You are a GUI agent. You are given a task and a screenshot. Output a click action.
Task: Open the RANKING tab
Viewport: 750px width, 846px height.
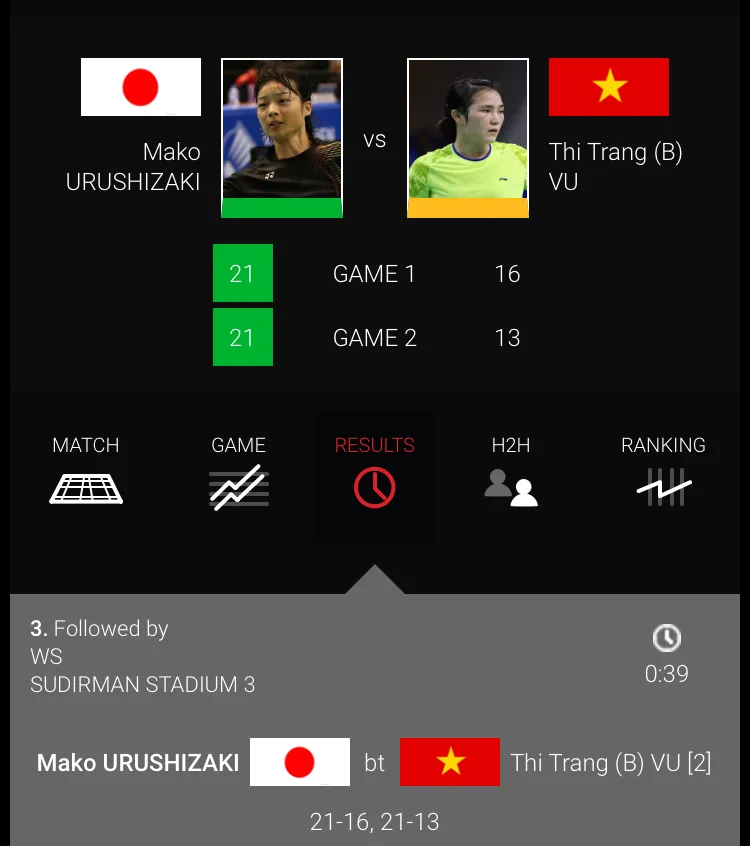[663, 472]
